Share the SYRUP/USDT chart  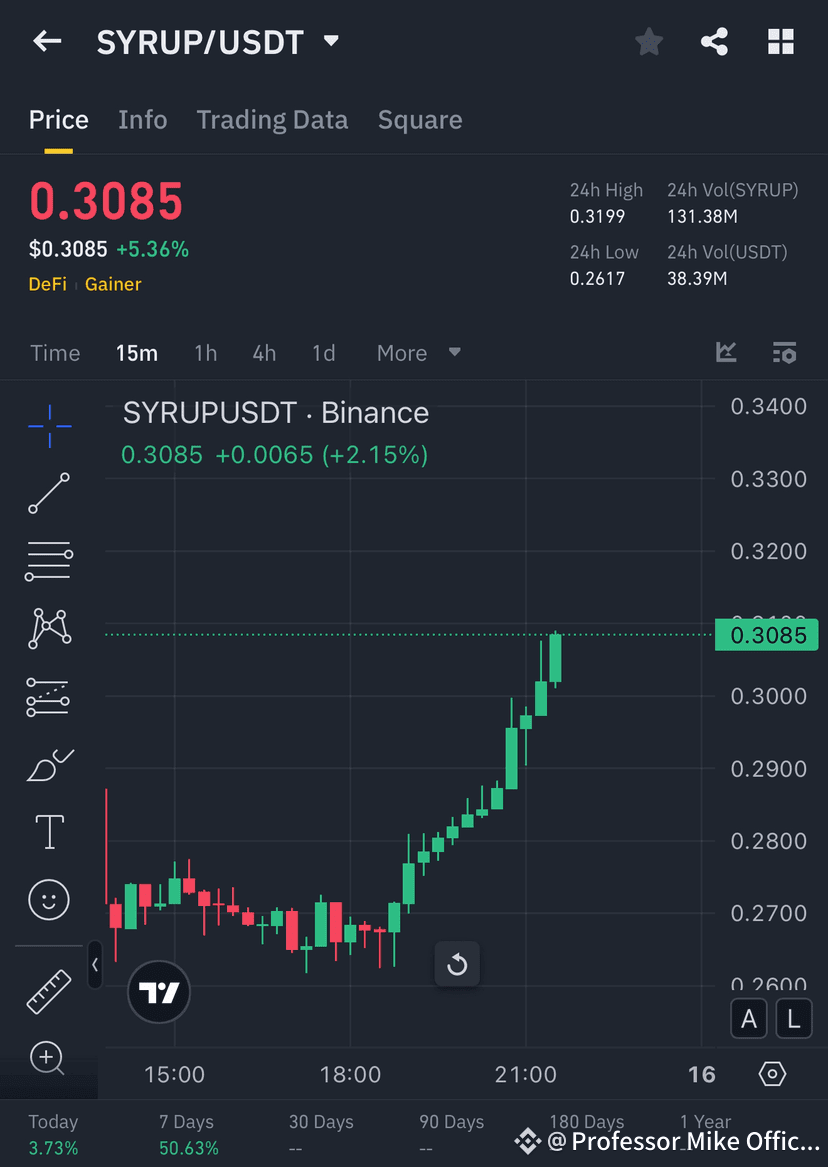[714, 41]
